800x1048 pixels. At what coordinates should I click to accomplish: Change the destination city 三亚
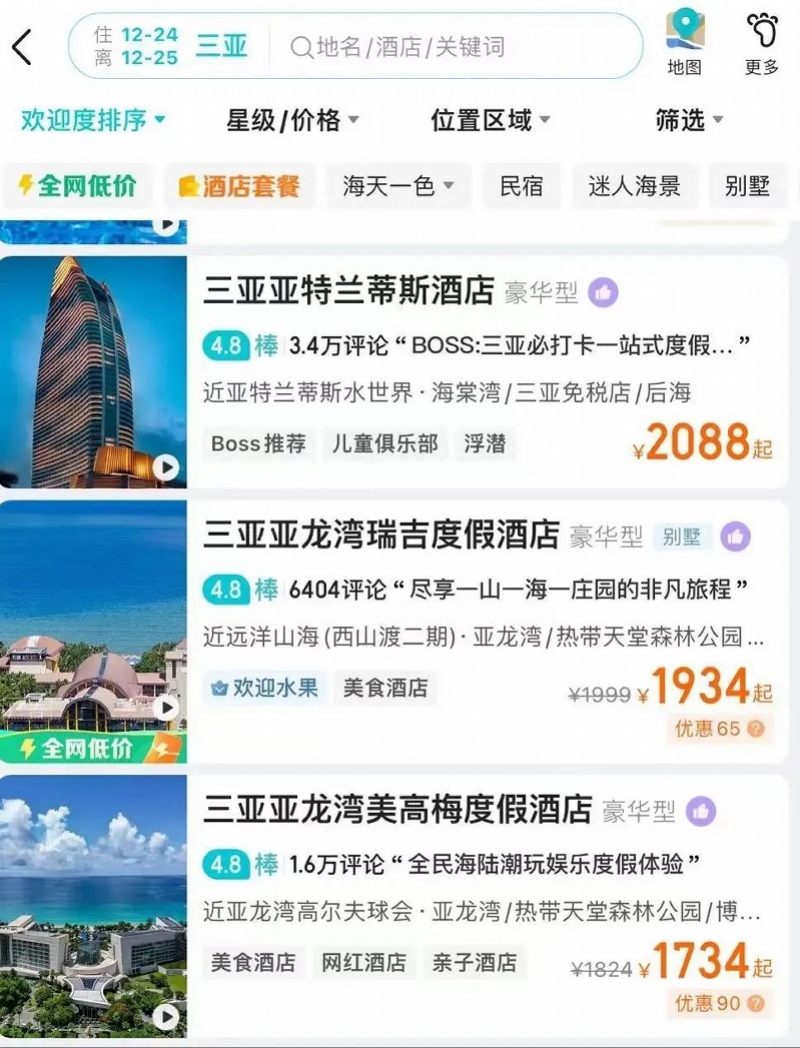click(221, 46)
